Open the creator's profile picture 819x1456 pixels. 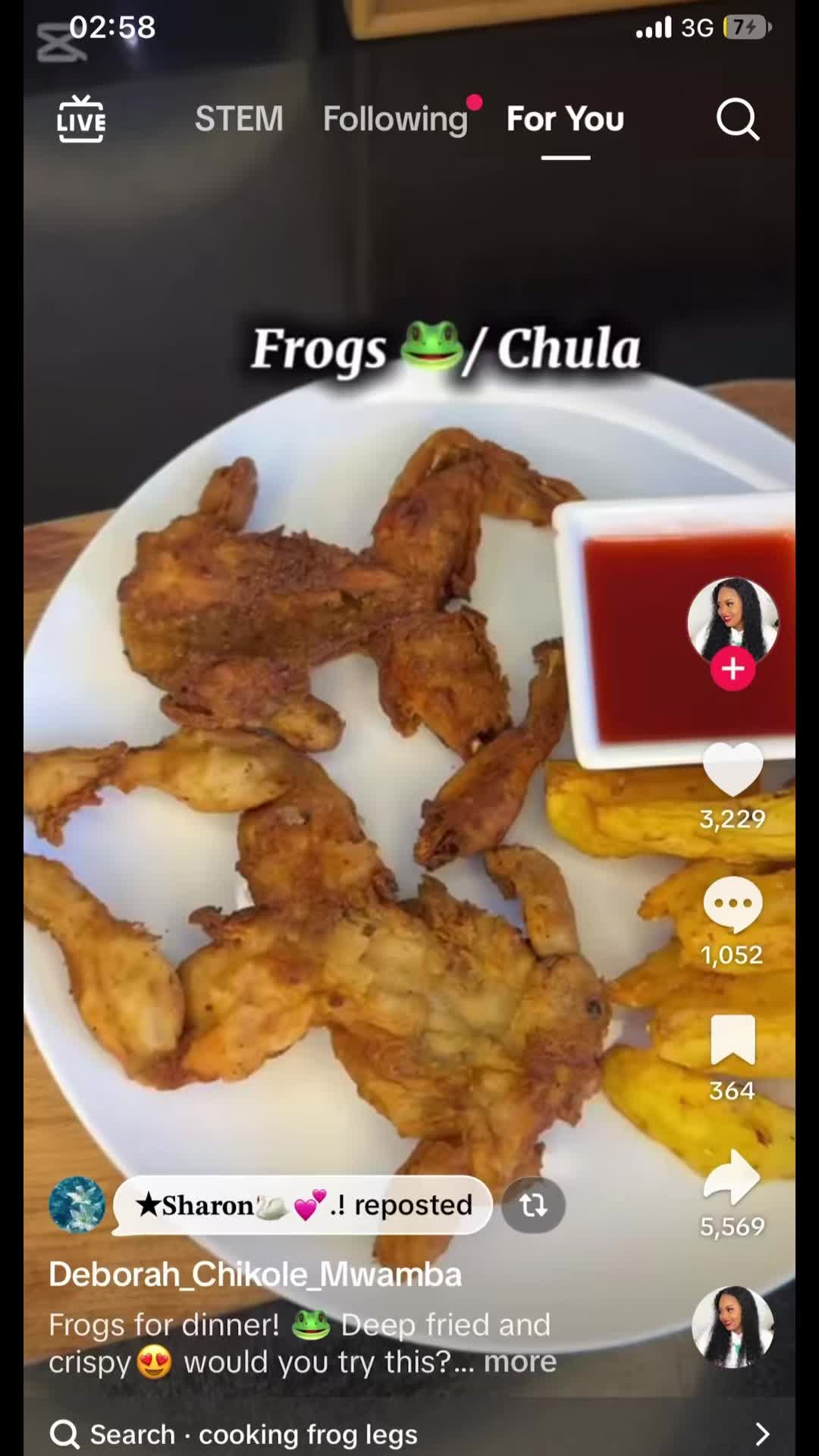coord(733,622)
